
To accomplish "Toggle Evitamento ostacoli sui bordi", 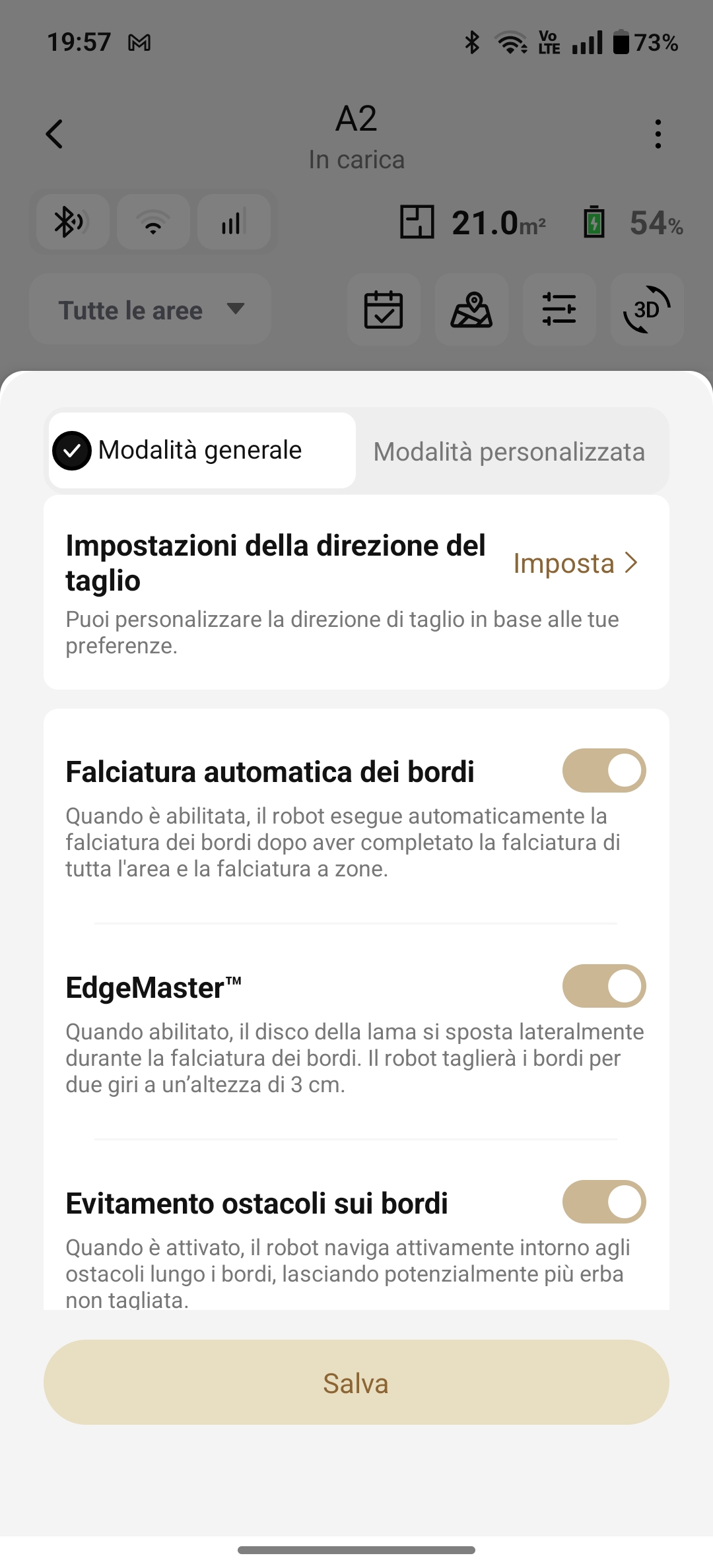I will point(604,1202).
